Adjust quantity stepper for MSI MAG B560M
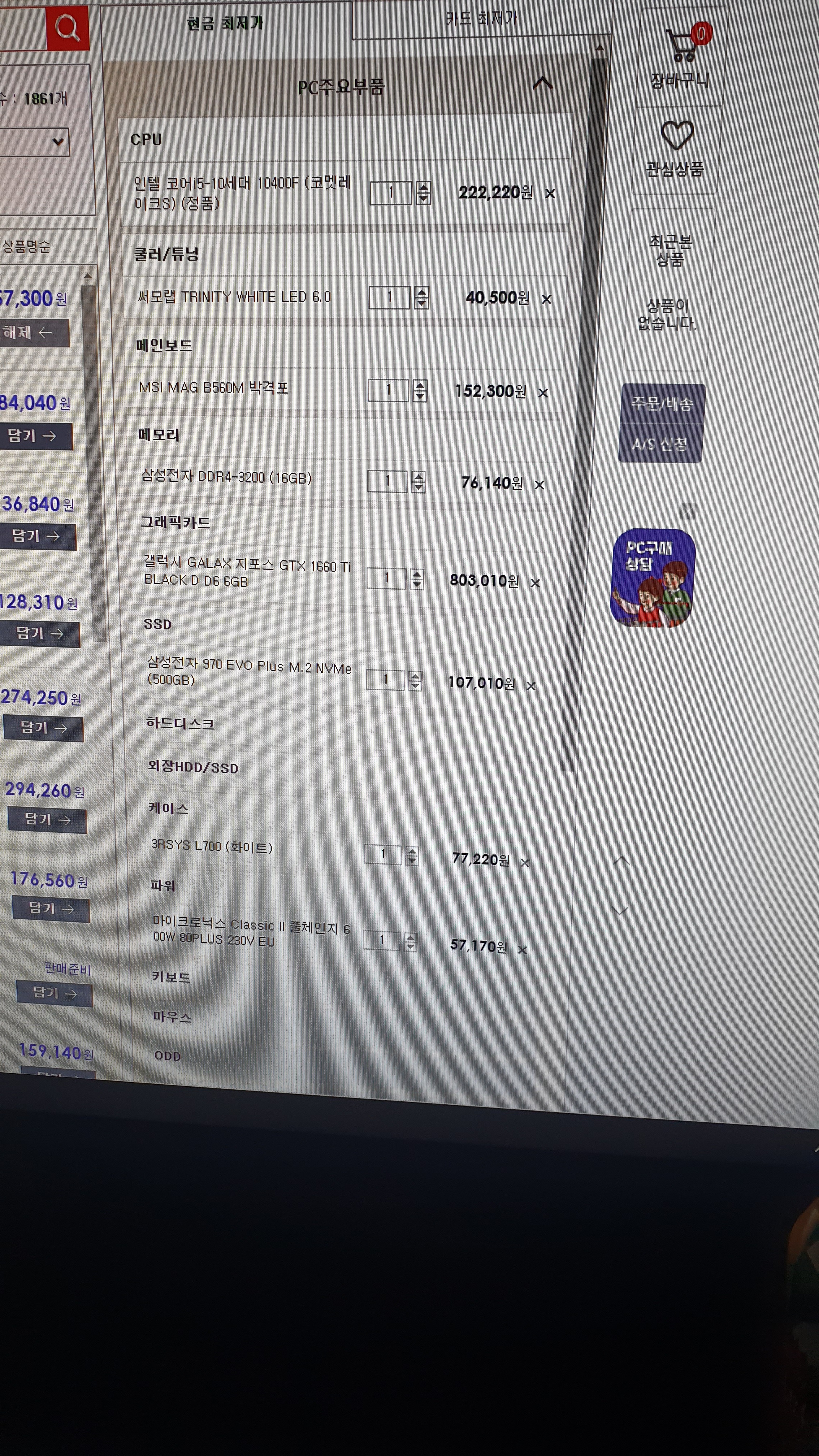The width and height of the screenshot is (819, 1456). click(419, 390)
